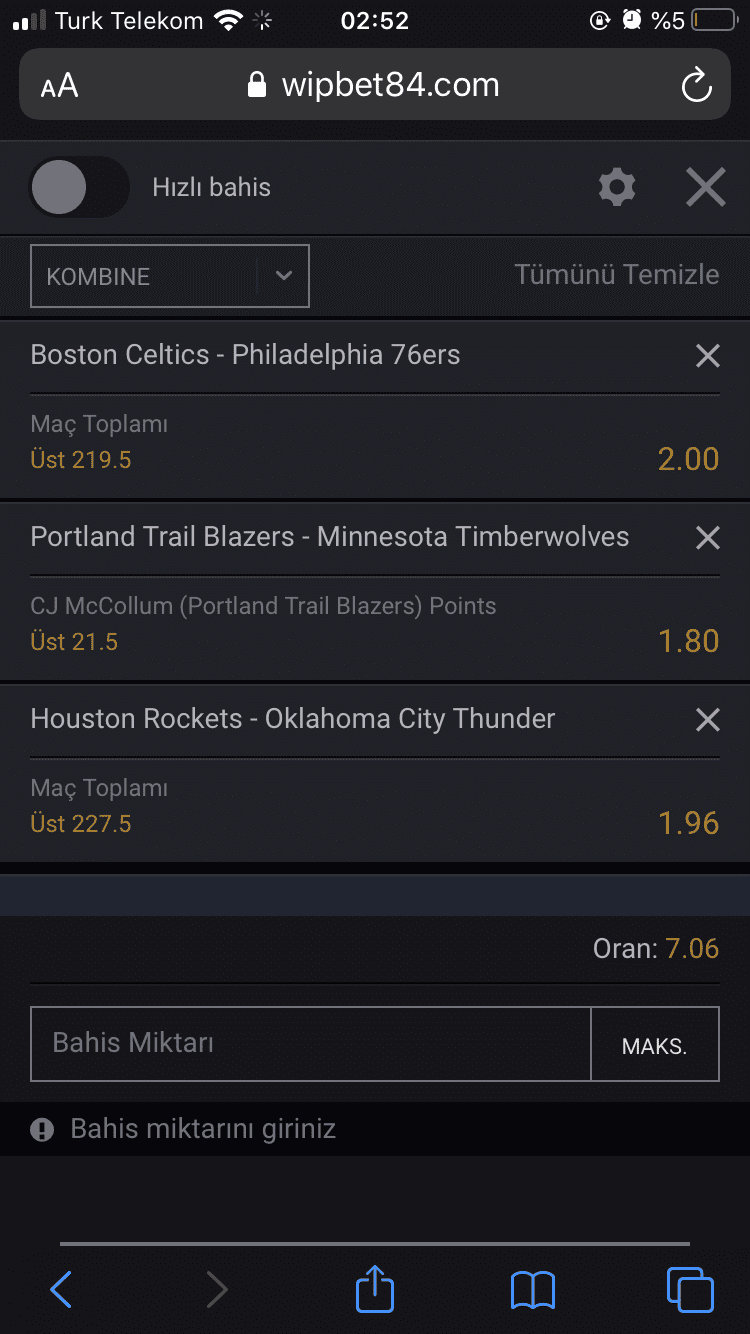Remove the Houston Rockets - Oklahoma City Thunder bet

tap(708, 719)
